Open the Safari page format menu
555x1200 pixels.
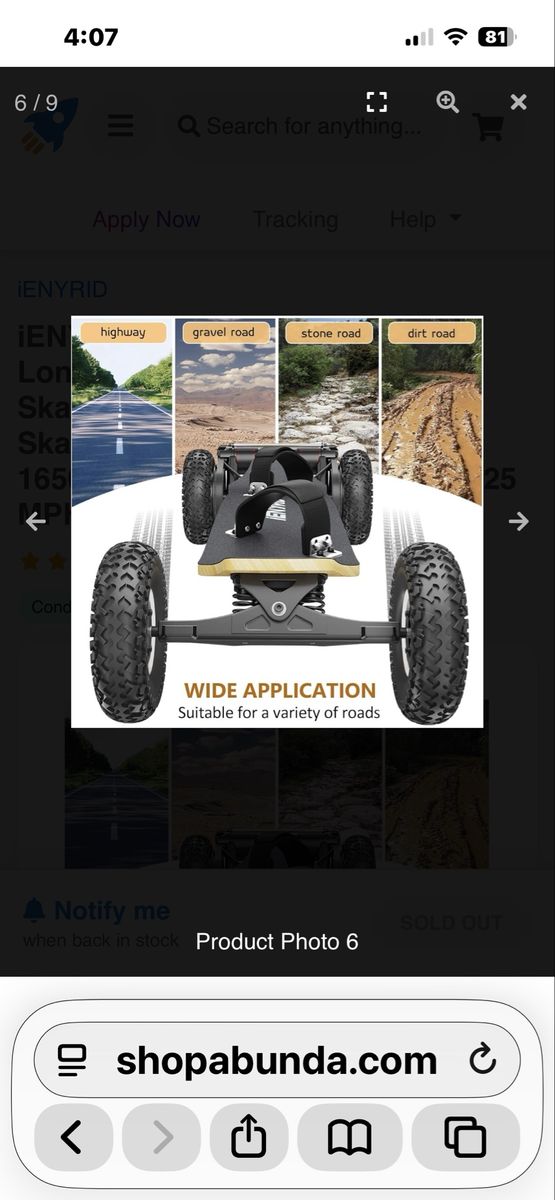[x=72, y=1060]
